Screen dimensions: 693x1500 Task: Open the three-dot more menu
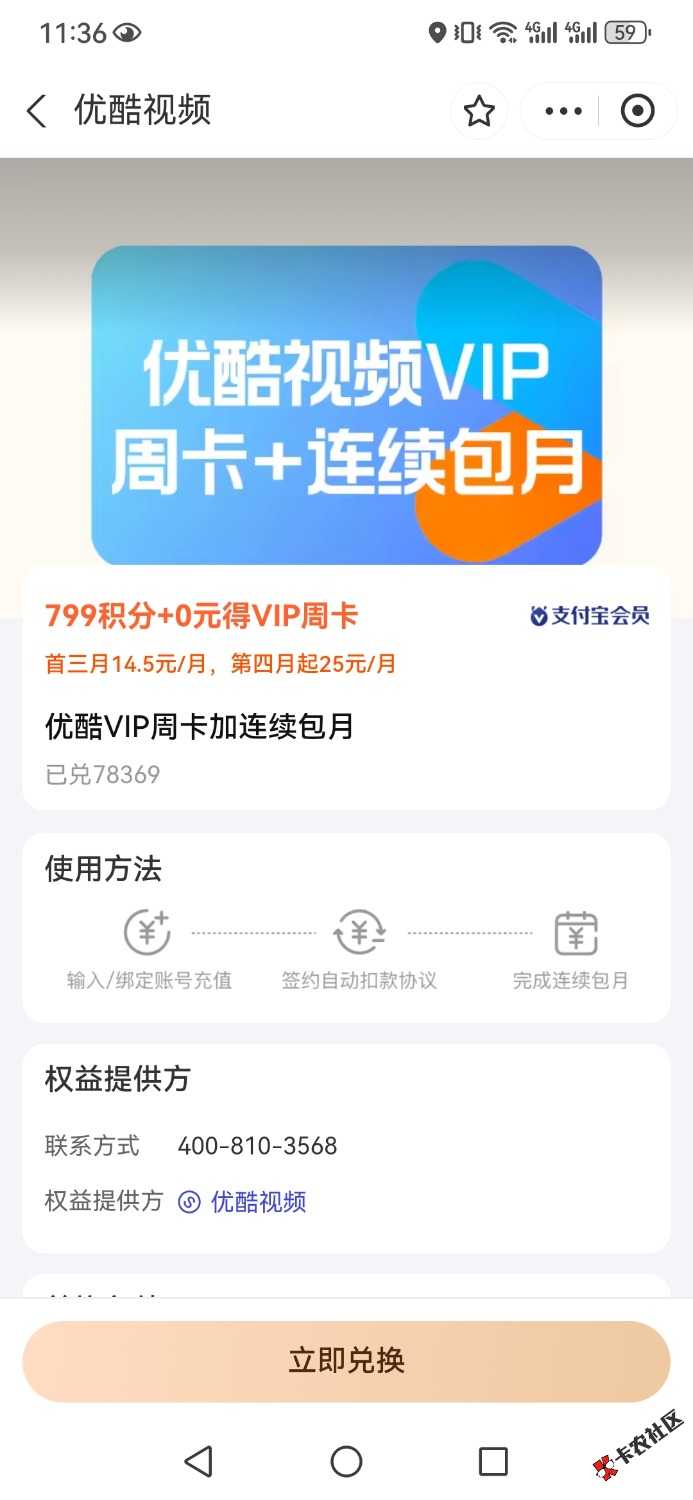point(563,111)
